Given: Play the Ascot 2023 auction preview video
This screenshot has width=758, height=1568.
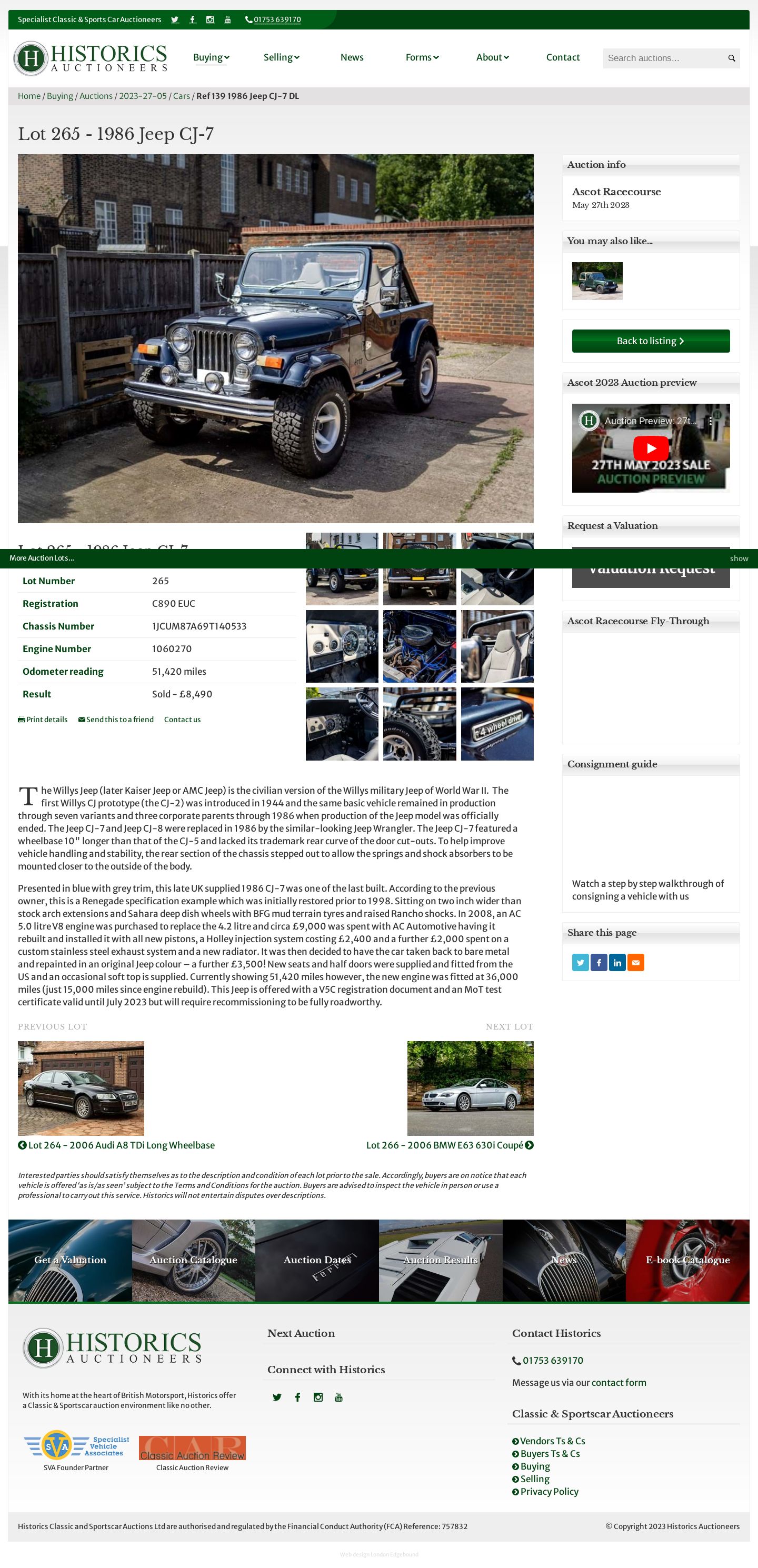Looking at the screenshot, I should pos(650,448).
